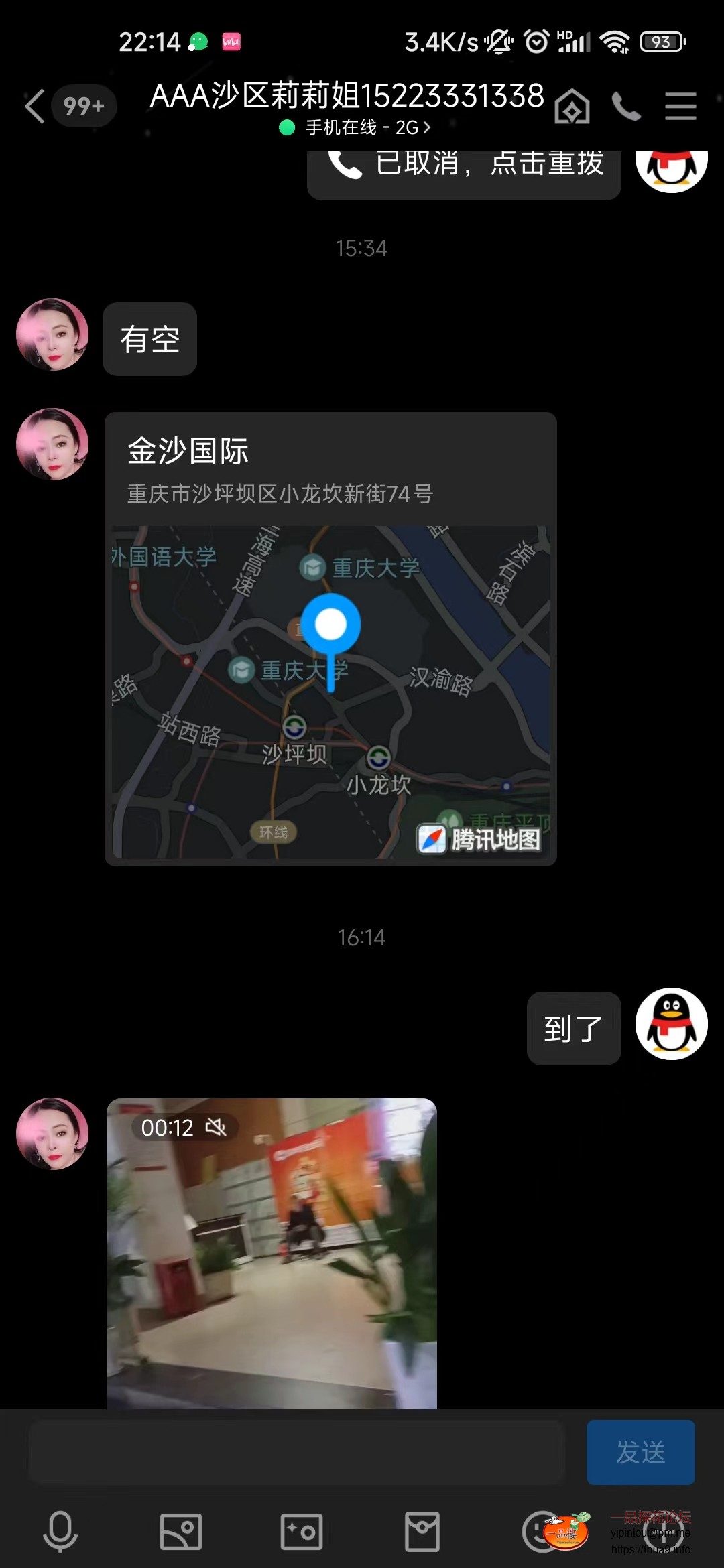Record a voice message with the microphone

coord(60,1532)
